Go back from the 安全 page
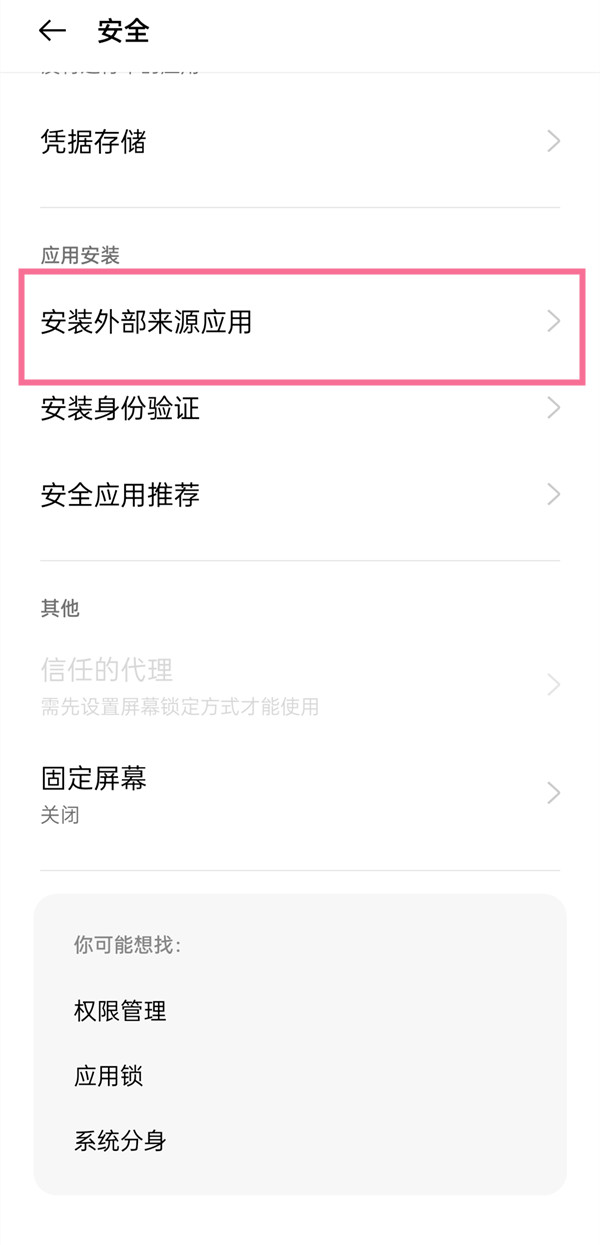This screenshot has height=1245, width=600. tap(52, 31)
